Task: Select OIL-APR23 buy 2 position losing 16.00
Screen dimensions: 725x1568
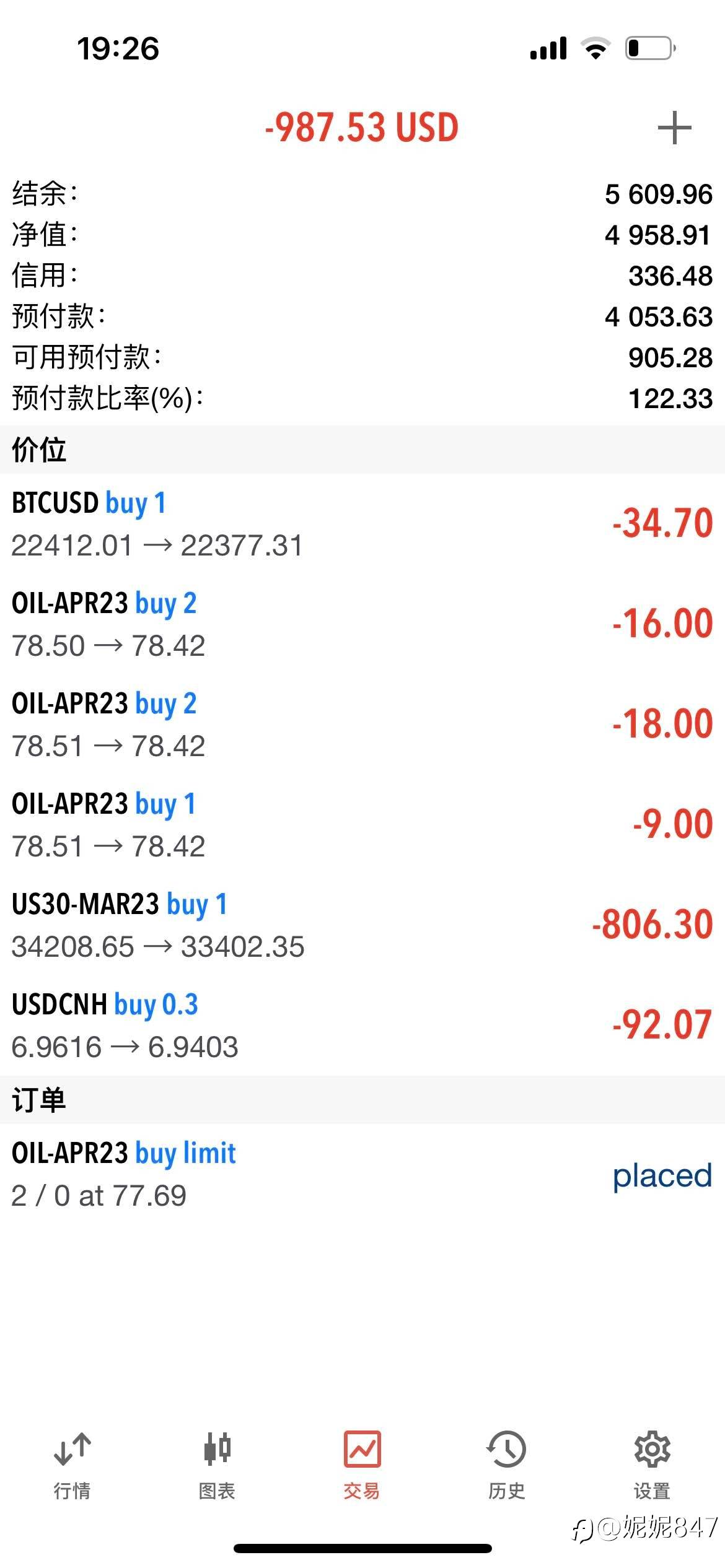Action: 362,624
